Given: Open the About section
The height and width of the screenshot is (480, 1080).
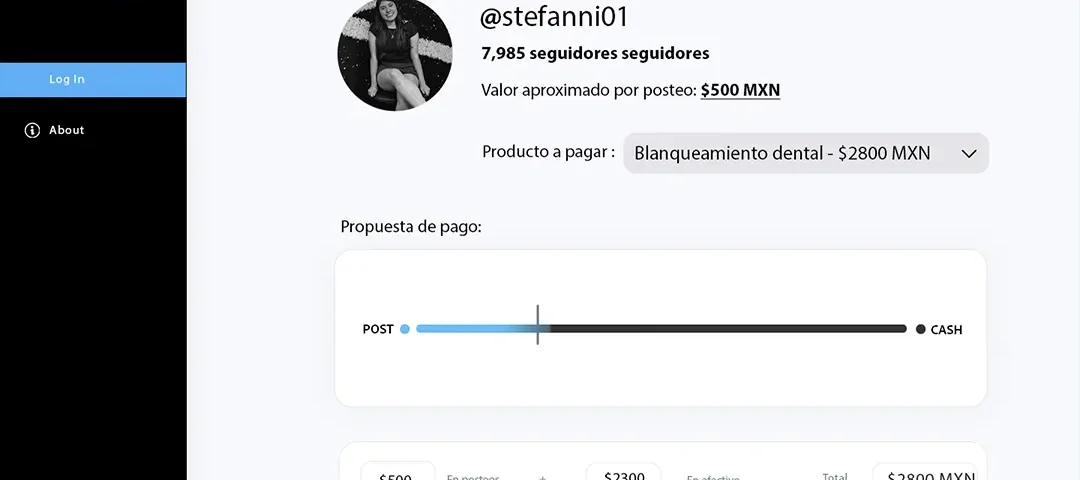Looking at the screenshot, I should tap(66, 130).
